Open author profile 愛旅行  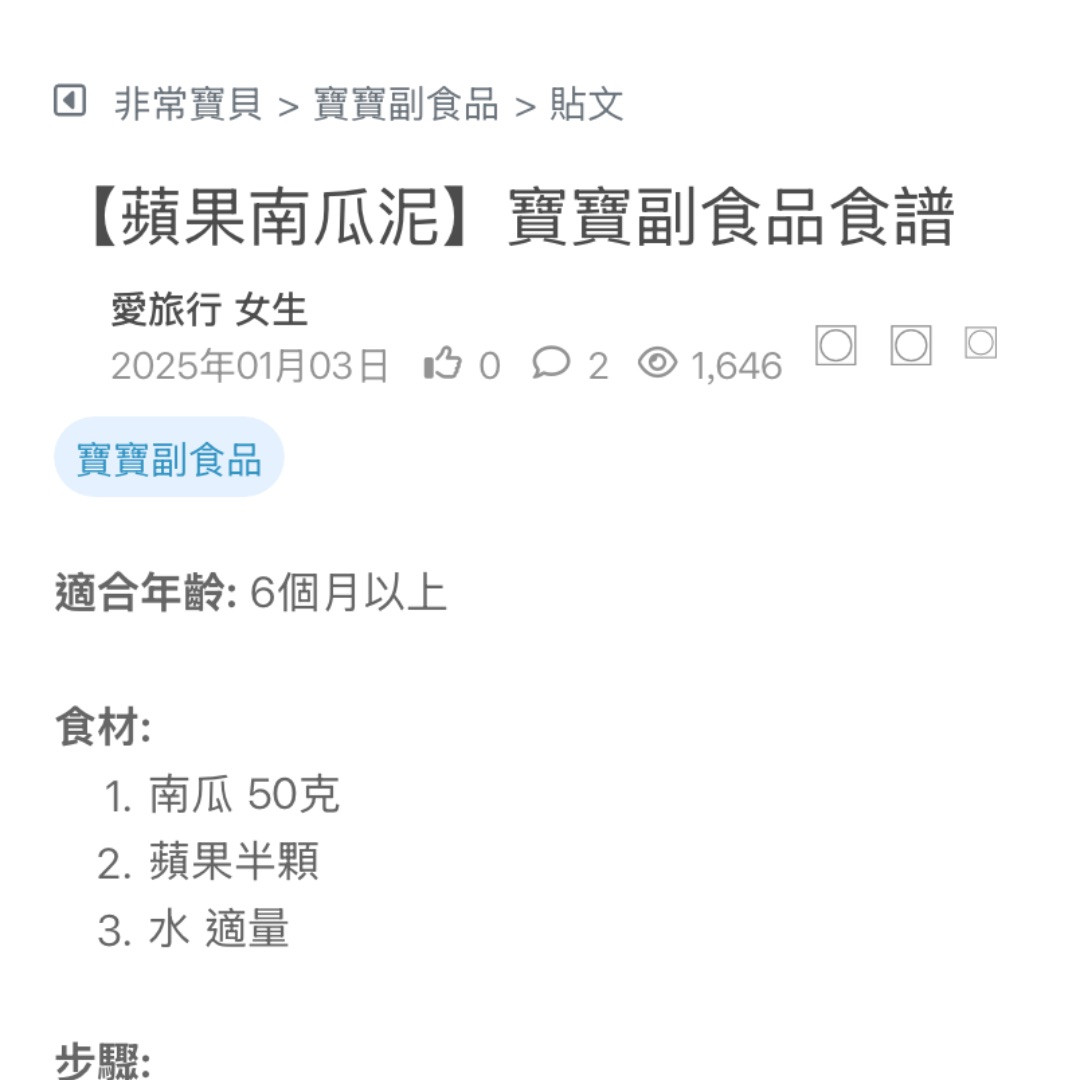(165, 310)
